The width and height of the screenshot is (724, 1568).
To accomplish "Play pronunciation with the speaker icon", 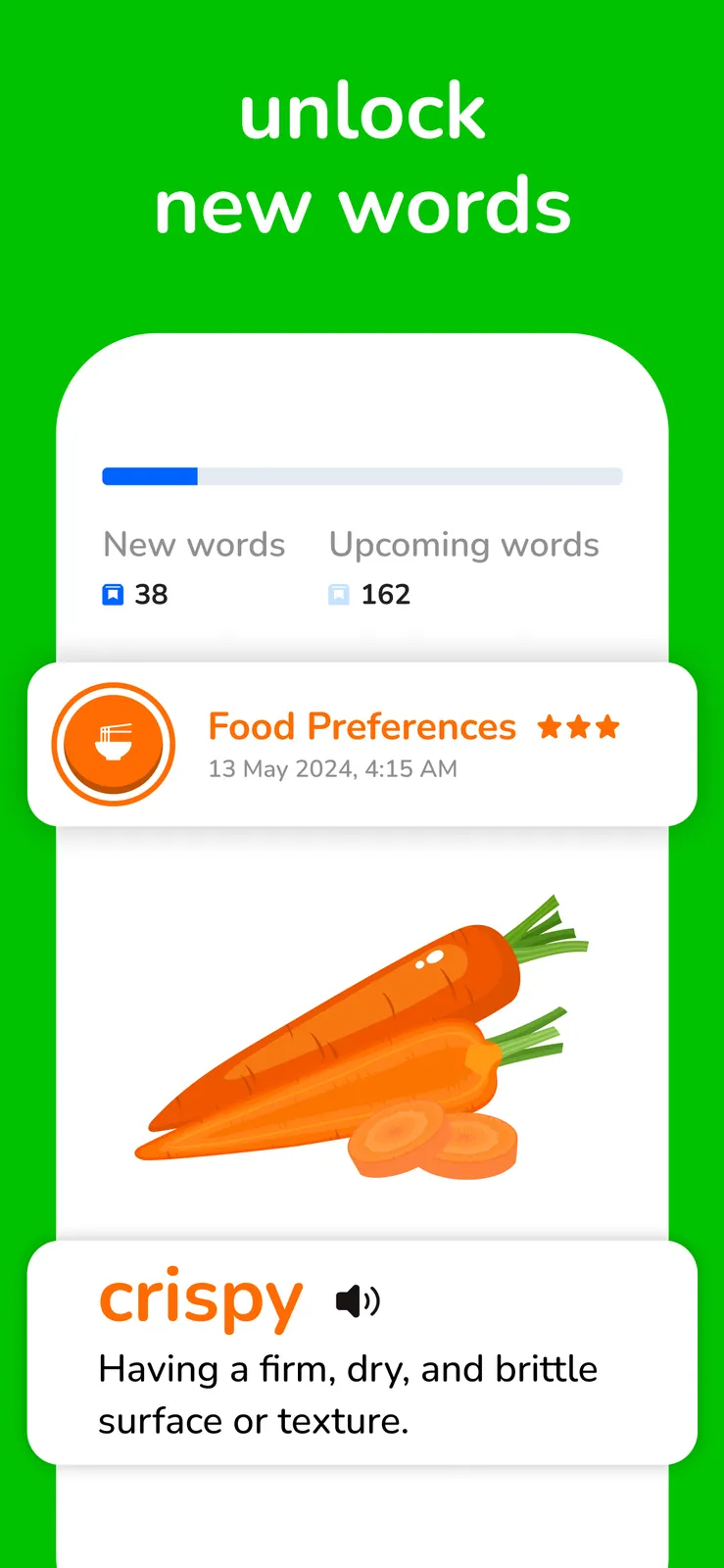I will pos(359,1300).
